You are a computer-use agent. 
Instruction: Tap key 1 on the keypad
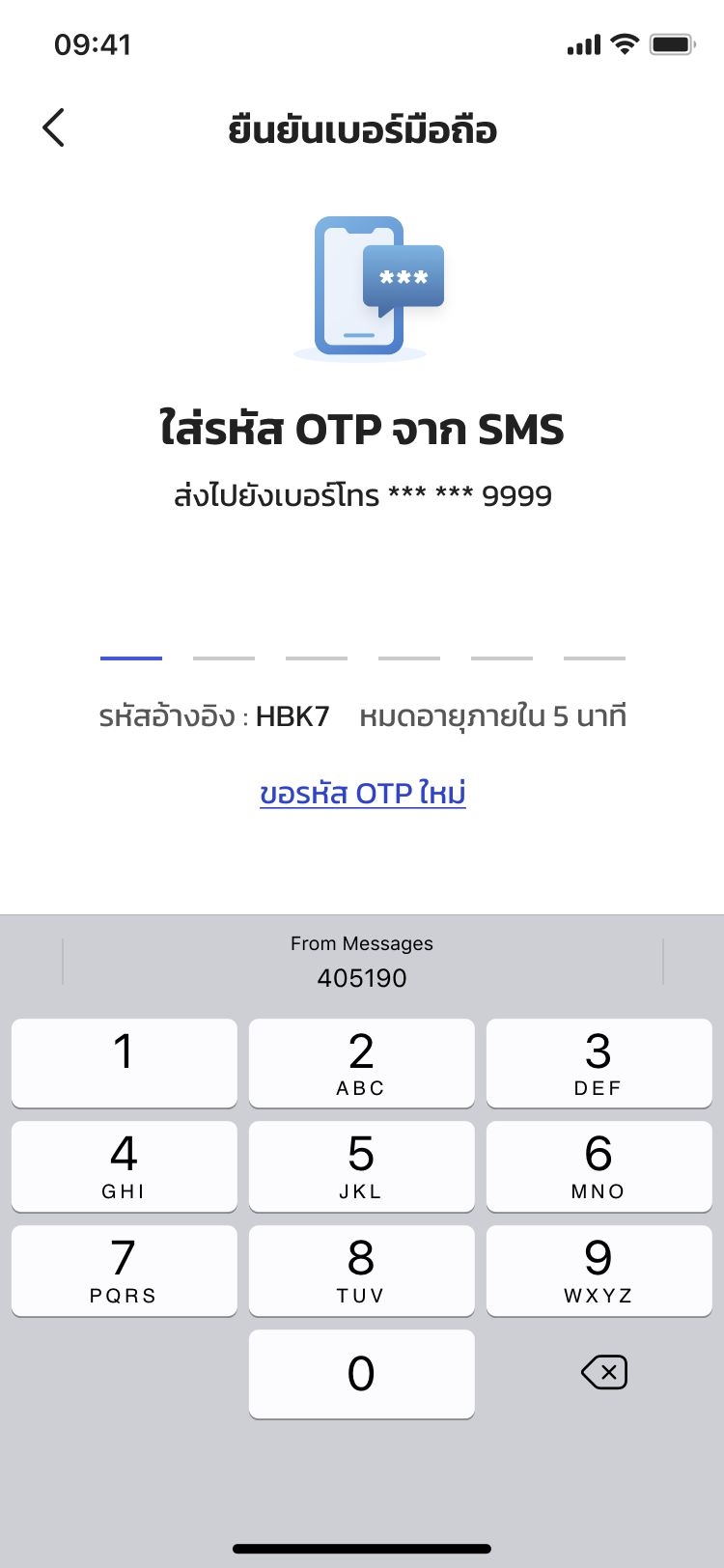(x=125, y=1063)
